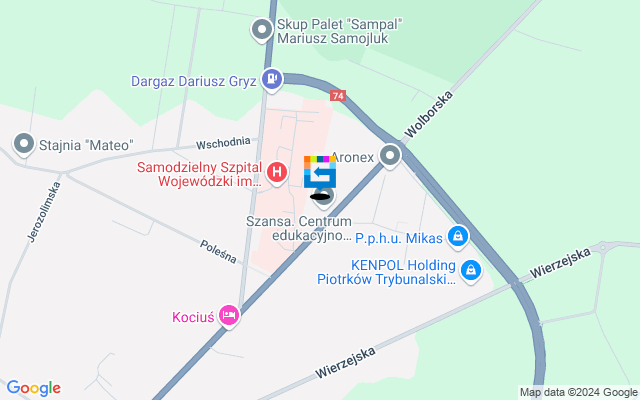Open the Kociuś lodging marker
640x400 pixels.
coord(229,315)
